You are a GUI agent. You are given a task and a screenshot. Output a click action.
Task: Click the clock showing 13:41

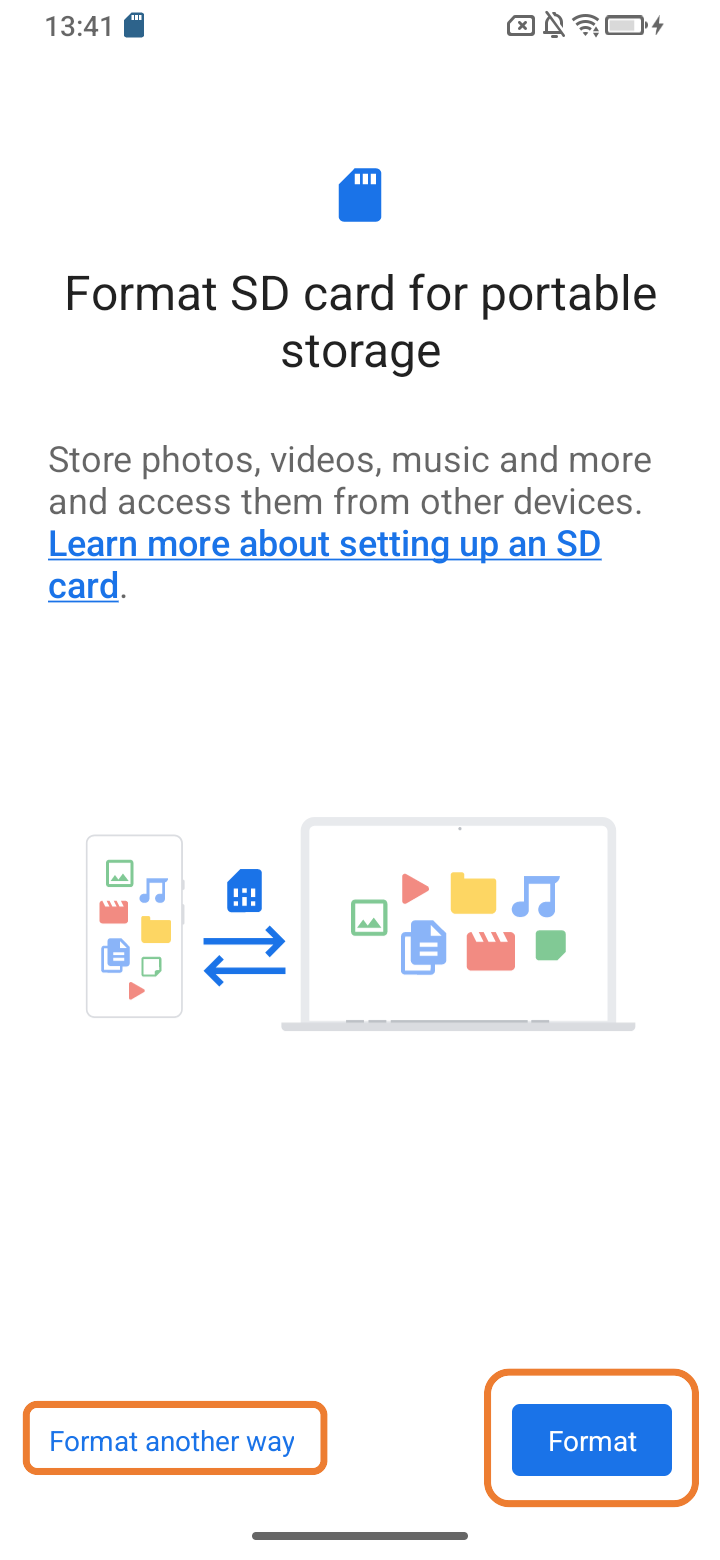(x=78, y=26)
